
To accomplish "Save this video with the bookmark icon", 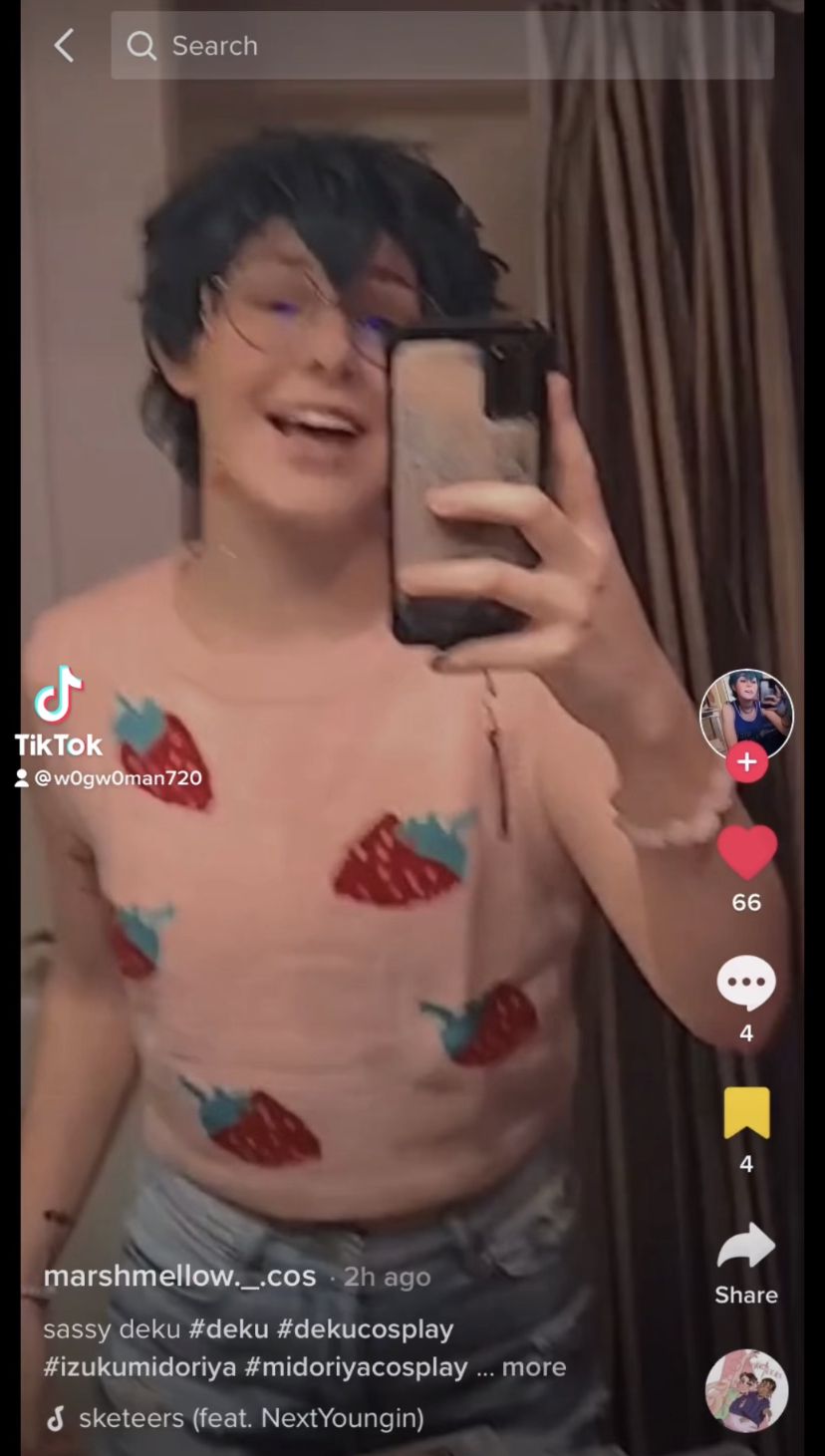I will 746,1113.
